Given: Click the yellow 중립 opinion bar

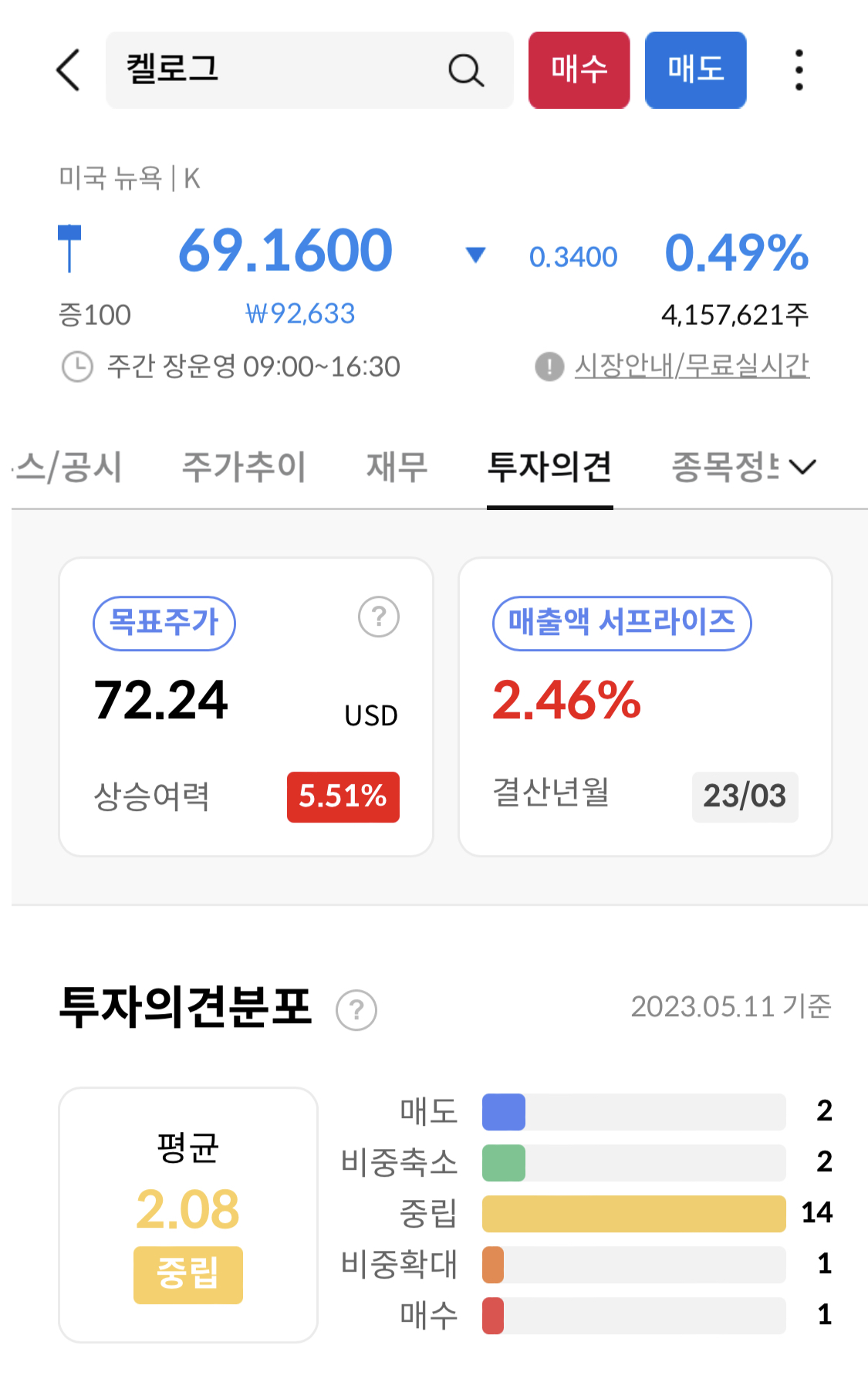Looking at the screenshot, I should coord(633,1213).
